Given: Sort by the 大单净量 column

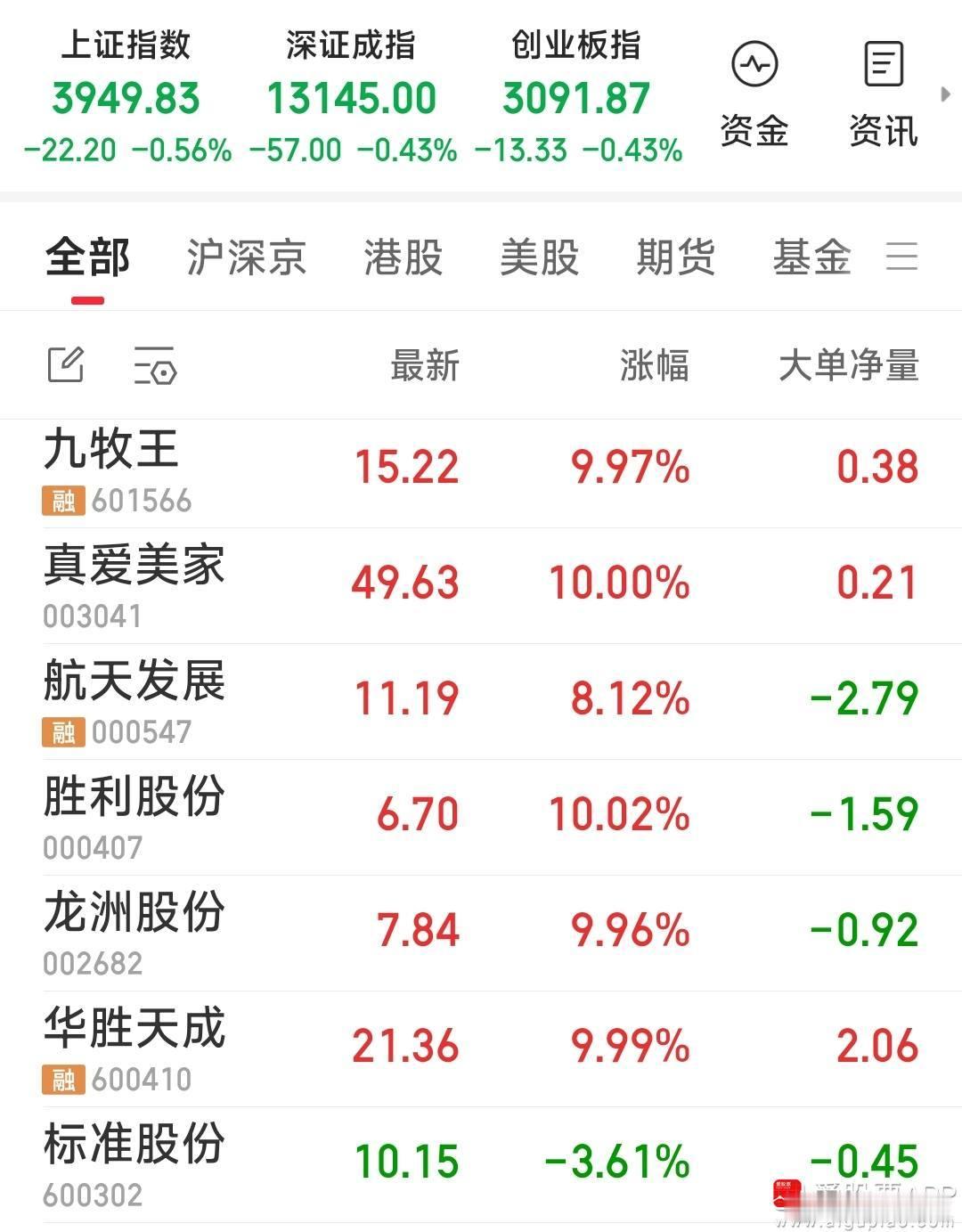Looking at the screenshot, I should [x=848, y=366].
